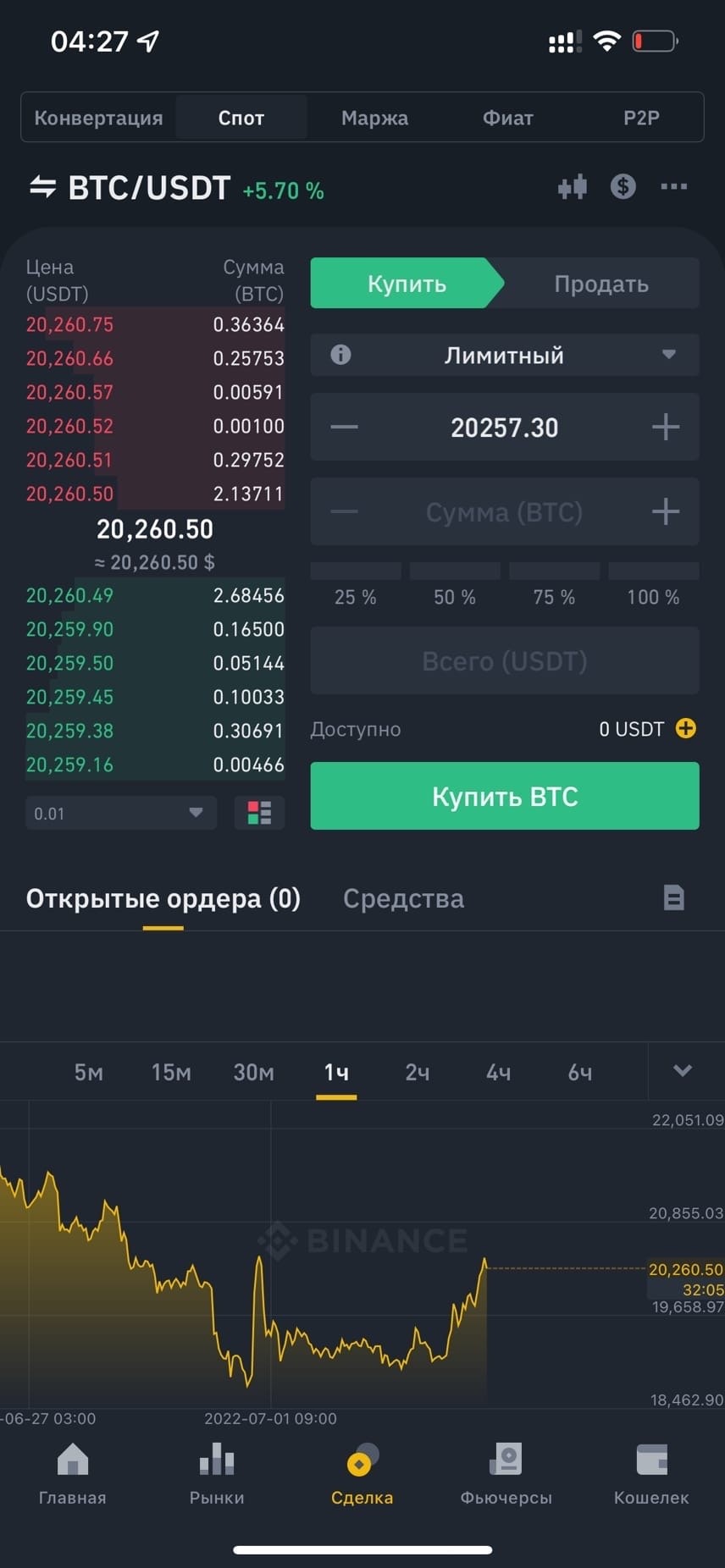This screenshot has height=1568, width=725.
Task: Expand more chart interval options
Action: tap(683, 1071)
